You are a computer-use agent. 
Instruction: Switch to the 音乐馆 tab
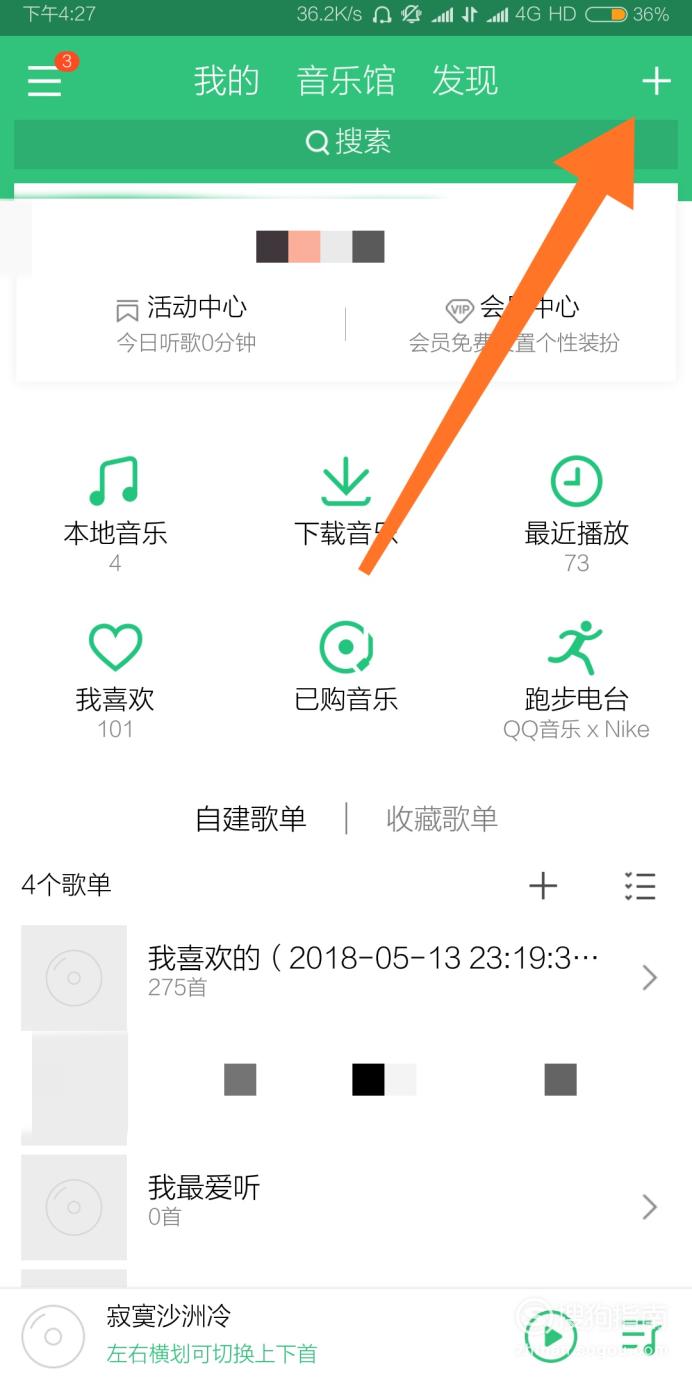click(x=346, y=81)
